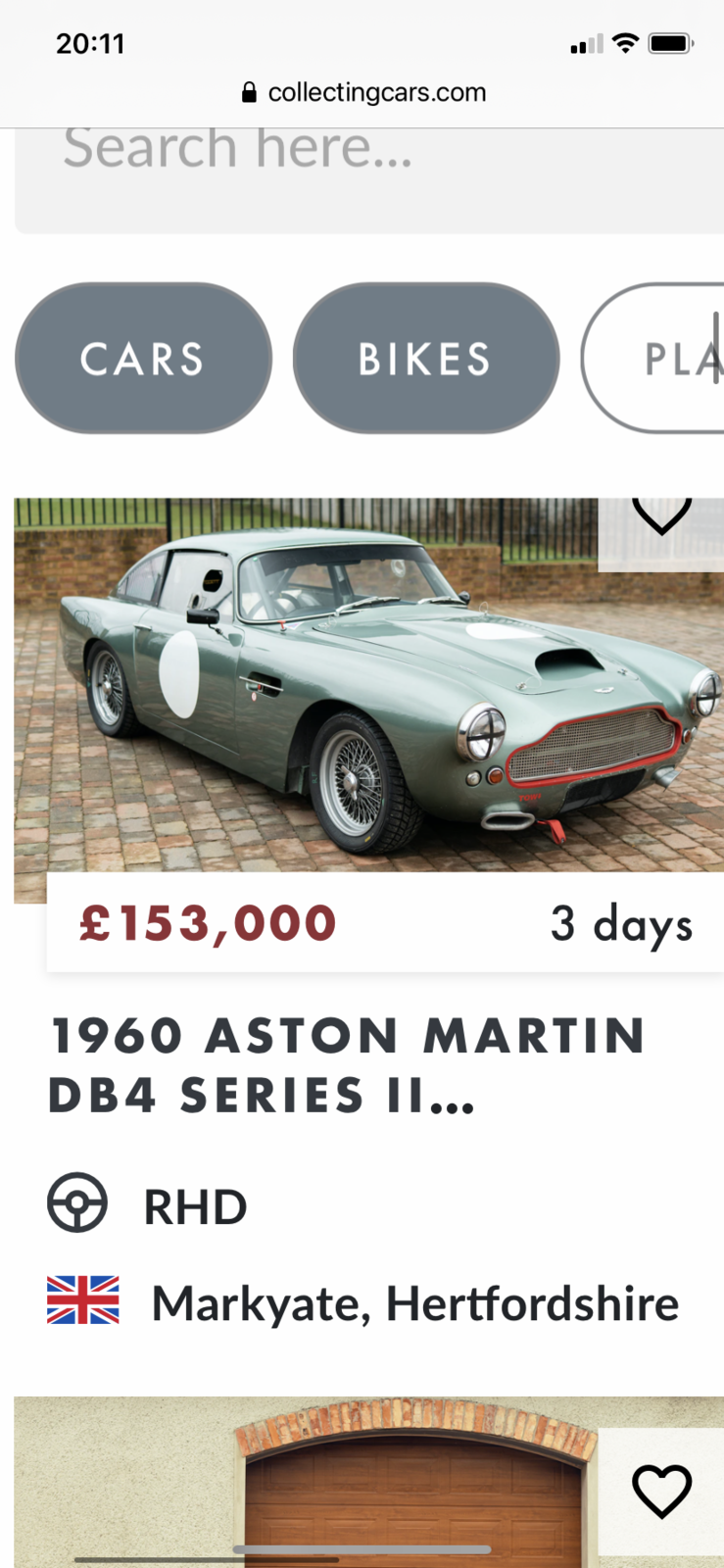Select the BIKES filter chip
Screen dimensions: 724x1568
(425, 359)
